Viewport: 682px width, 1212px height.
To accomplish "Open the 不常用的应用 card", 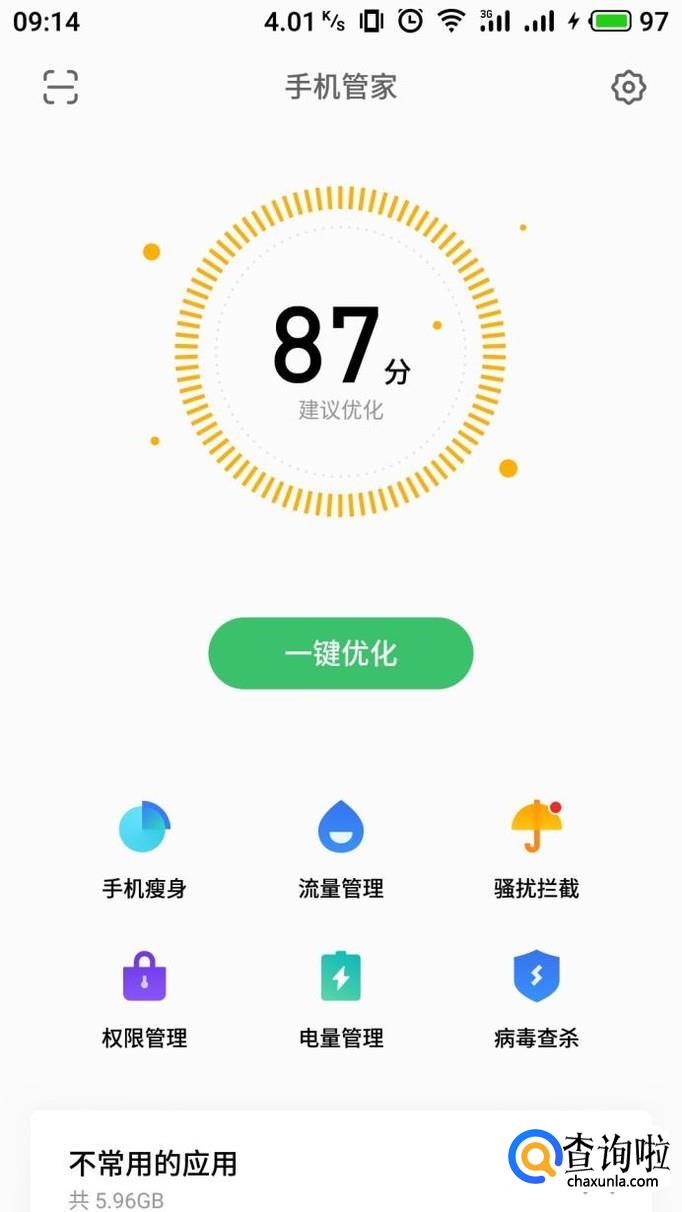I will click(250, 1170).
